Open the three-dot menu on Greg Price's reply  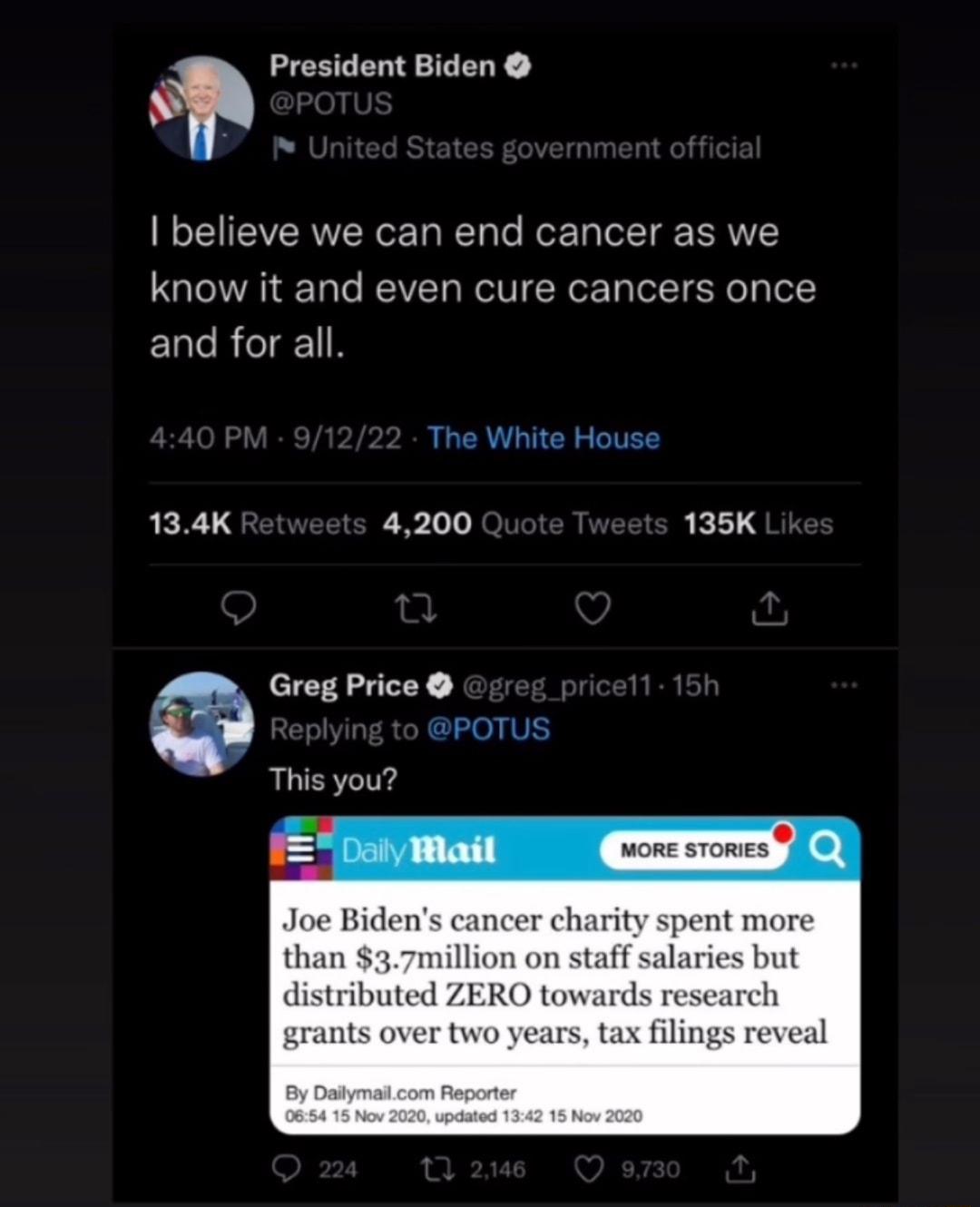coord(845,685)
